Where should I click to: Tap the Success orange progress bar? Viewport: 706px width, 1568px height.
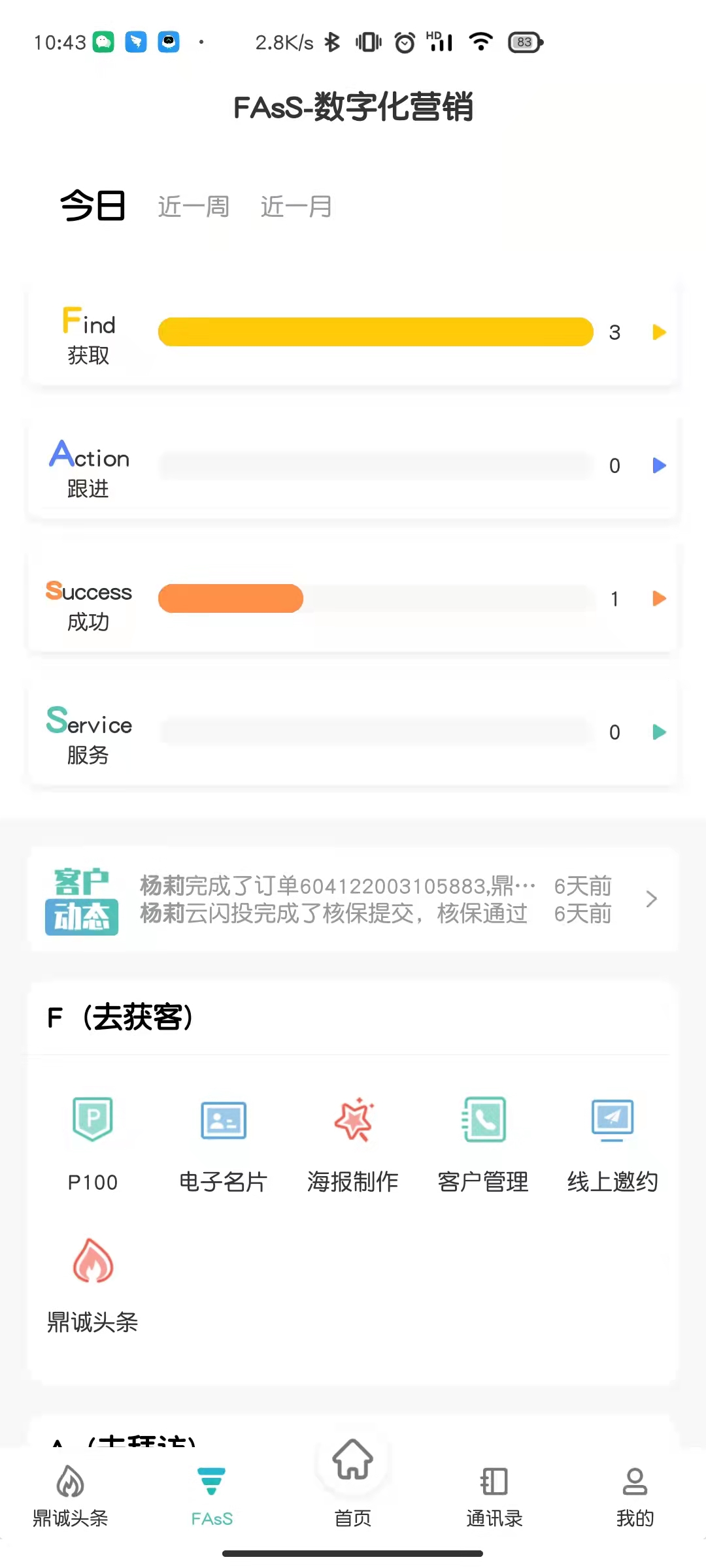tap(231, 598)
